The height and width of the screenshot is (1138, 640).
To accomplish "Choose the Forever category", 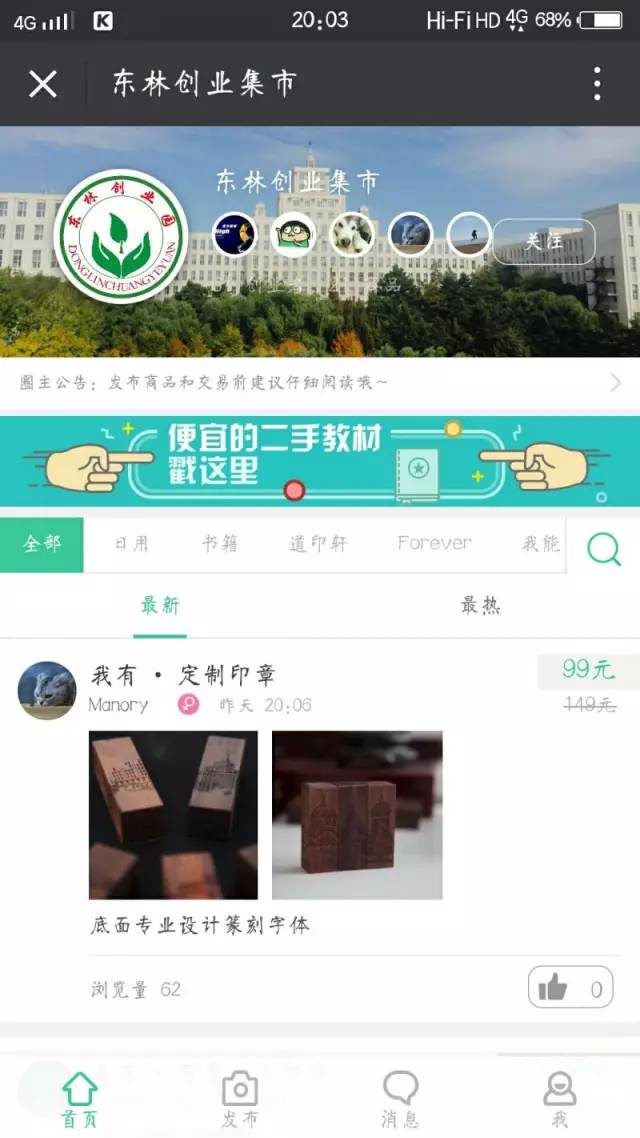I will [x=434, y=544].
